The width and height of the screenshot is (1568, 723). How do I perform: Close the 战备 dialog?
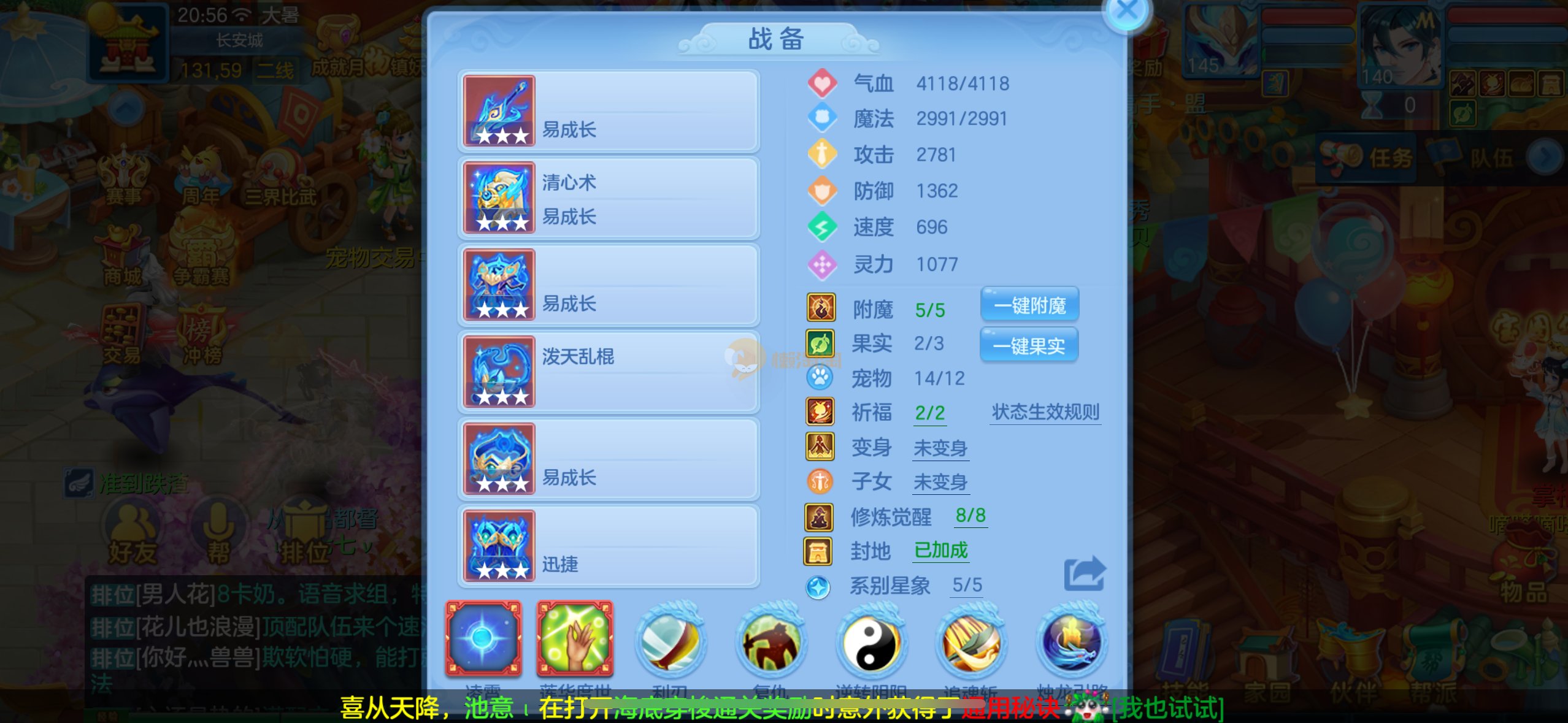click(1127, 11)
